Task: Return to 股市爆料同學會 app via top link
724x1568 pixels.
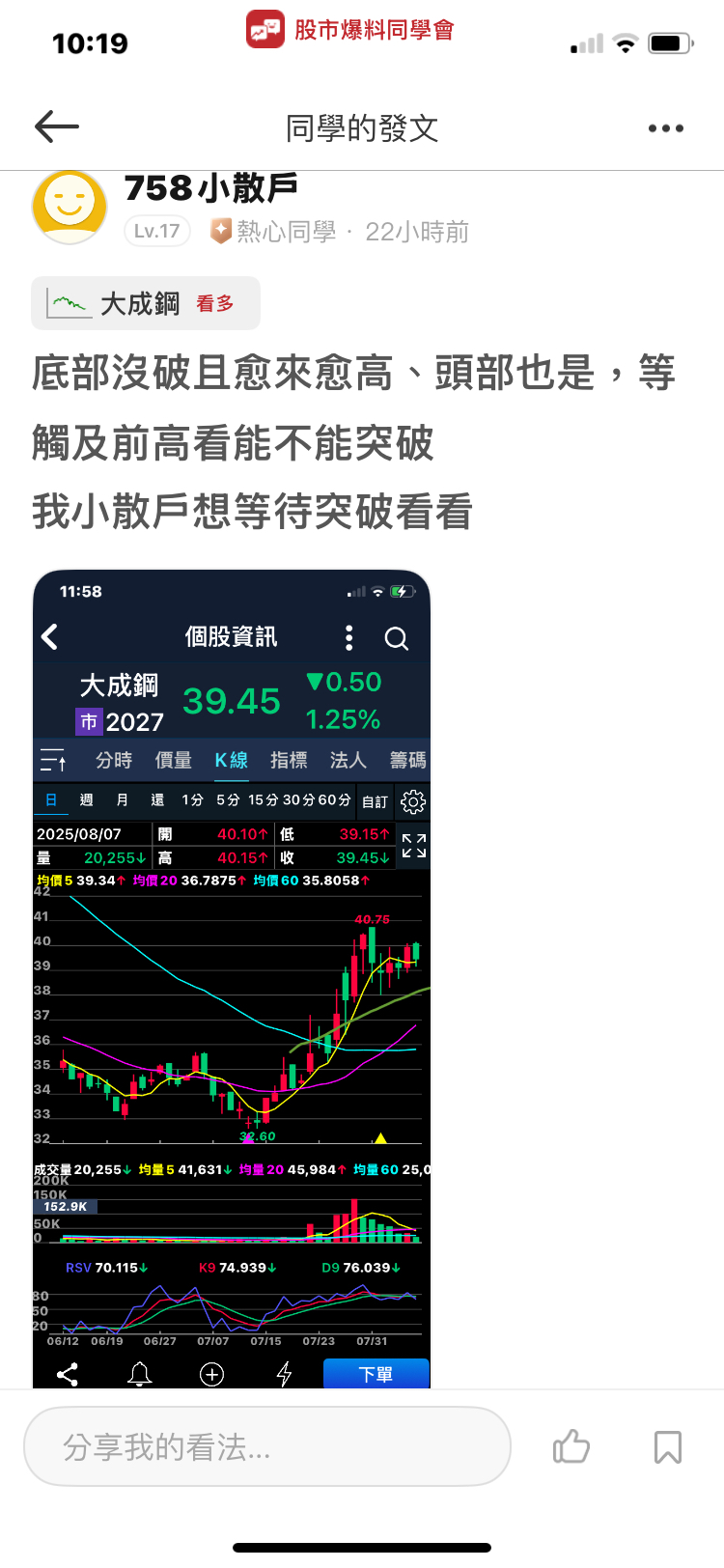Action: [x=351, y=30]
